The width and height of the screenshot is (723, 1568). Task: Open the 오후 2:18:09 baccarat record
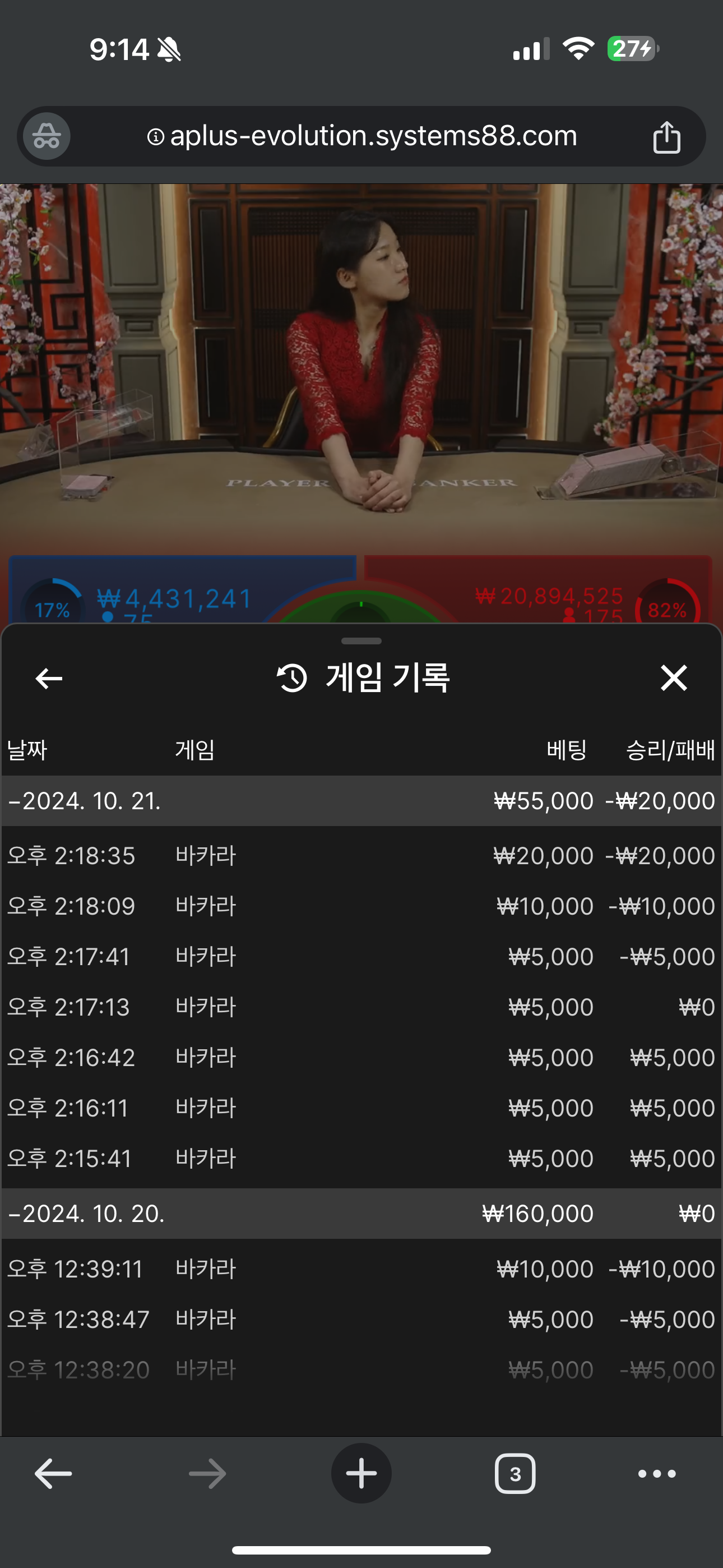point(361,906)
